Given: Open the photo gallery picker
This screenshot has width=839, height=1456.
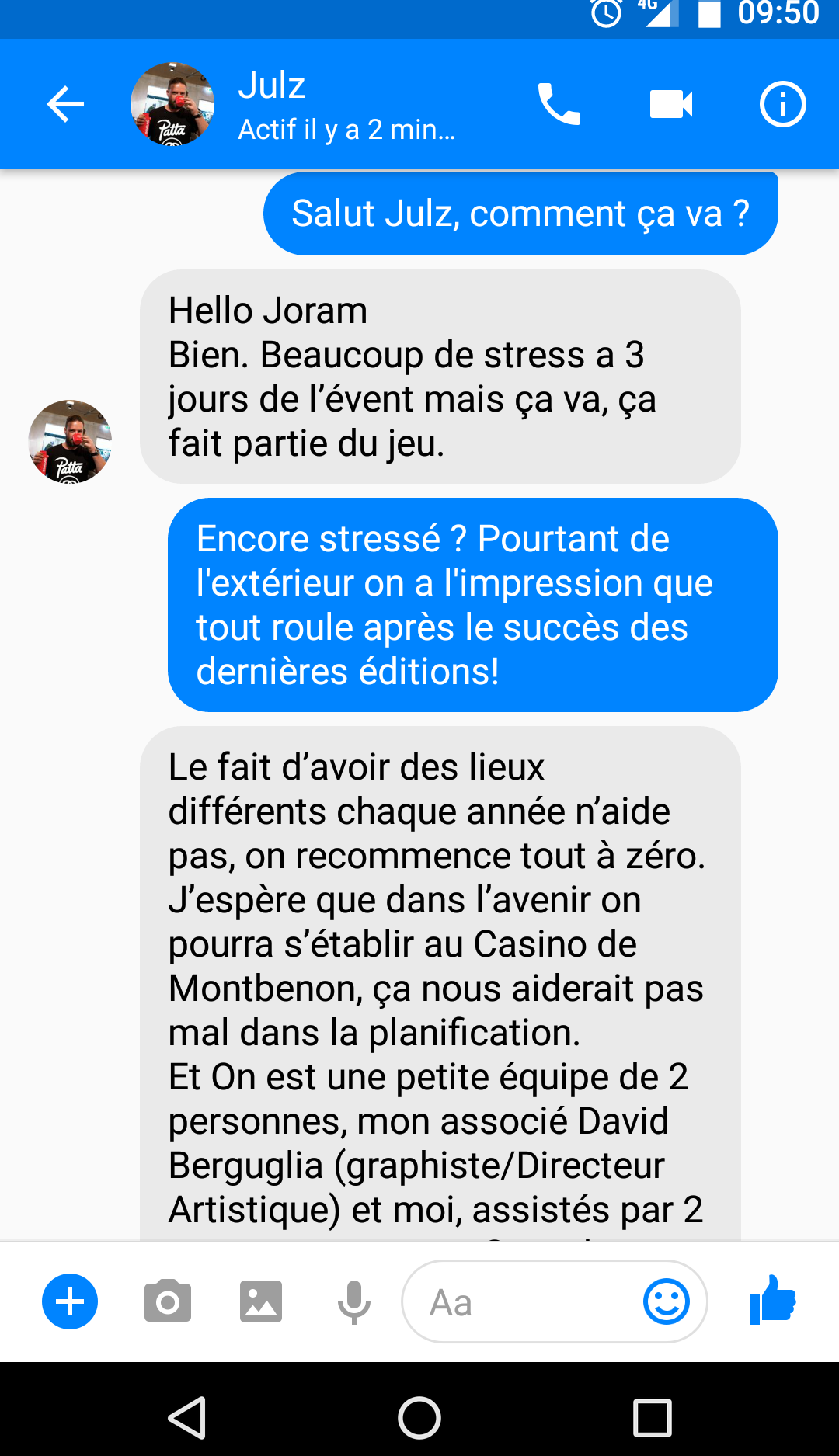Looking at the screenshot, I should [261, 1301].
